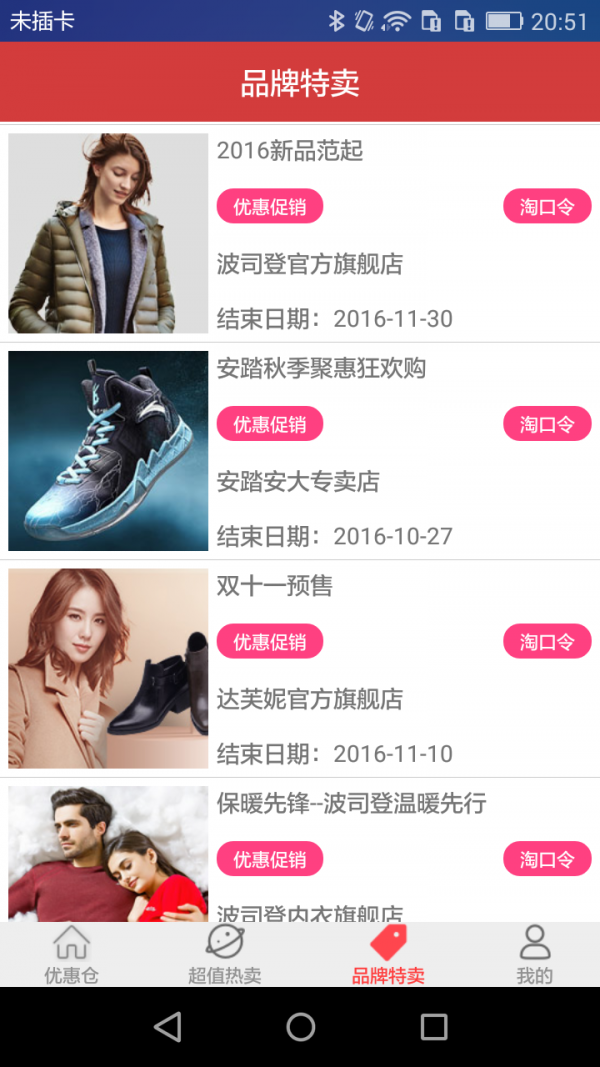This screenshot has width=600, height=1067.
Task: Get 淘口令 for 波司登官方旗舰店
Action: pos(547,207)
